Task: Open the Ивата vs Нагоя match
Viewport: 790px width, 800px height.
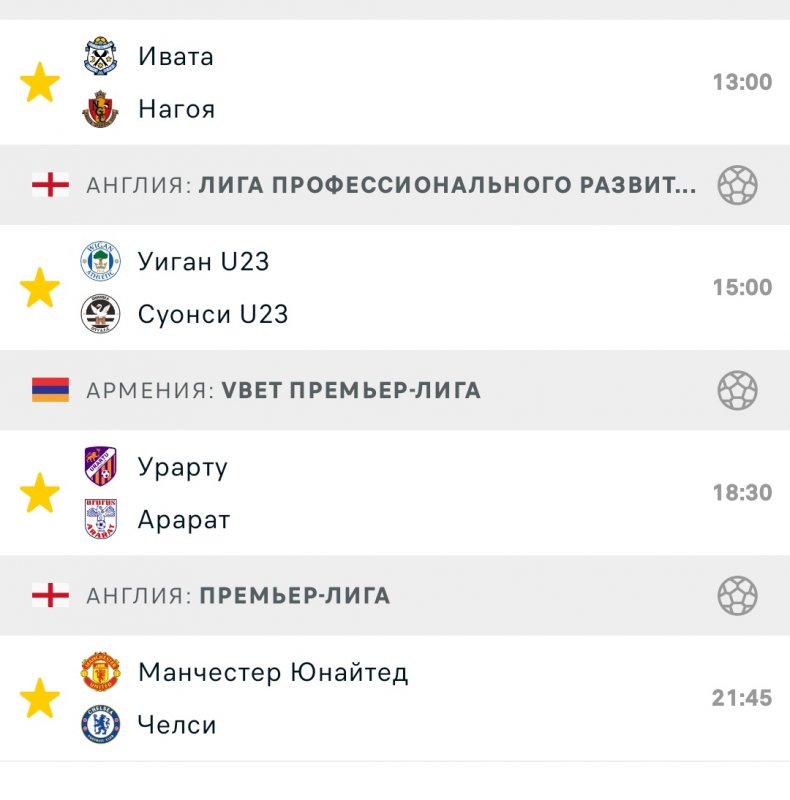Action: tap(400, 83)
